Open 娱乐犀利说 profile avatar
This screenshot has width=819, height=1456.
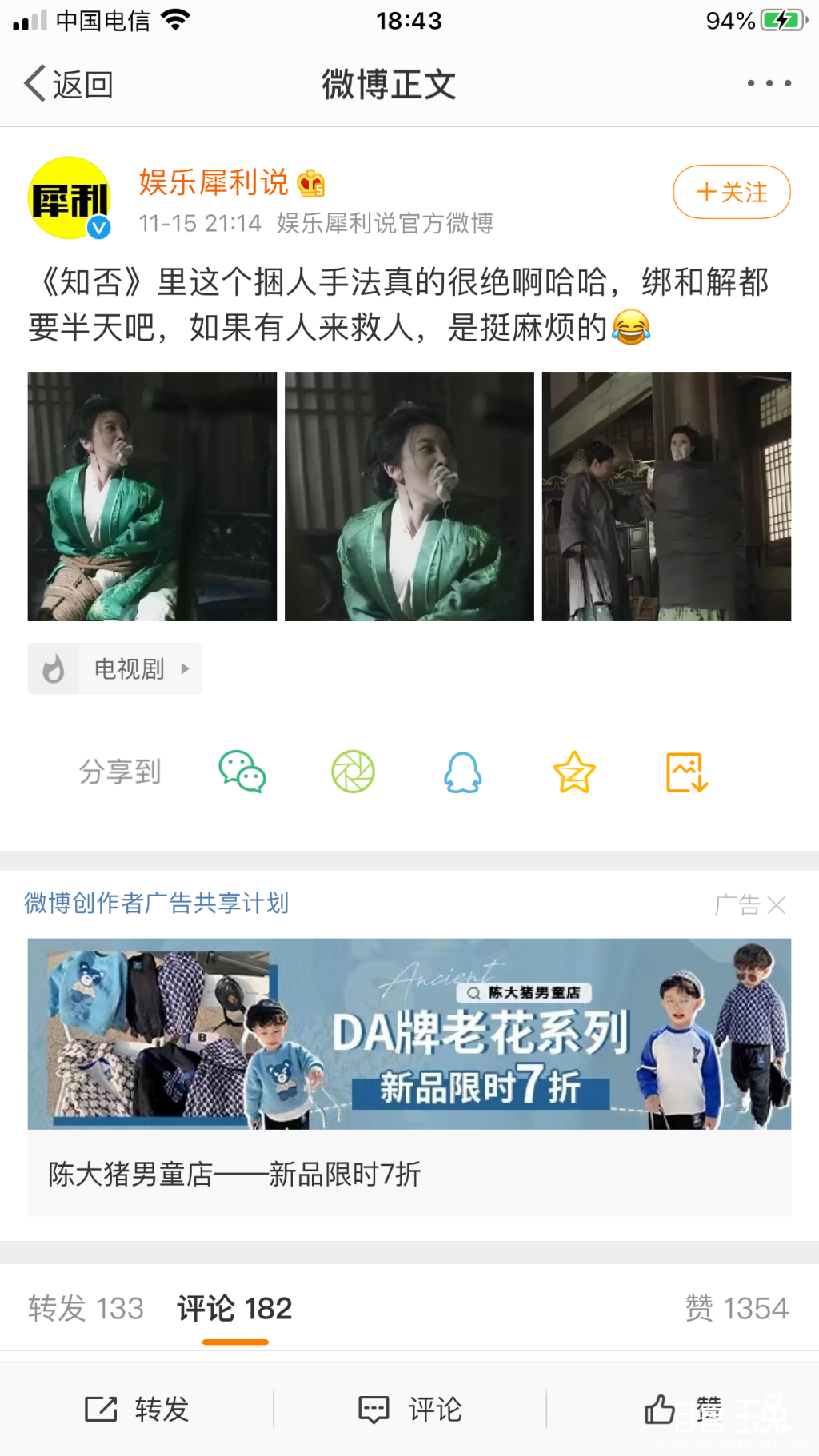coord(70,197)
